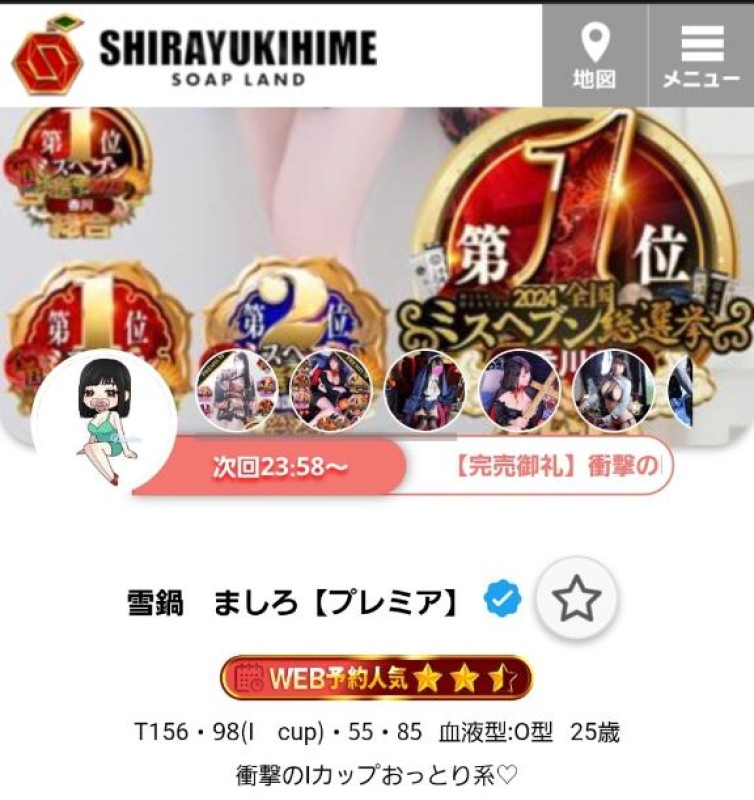View the first circular story photo
The height and width of the screenshot is (800, 754).
[x=237, y=390]
